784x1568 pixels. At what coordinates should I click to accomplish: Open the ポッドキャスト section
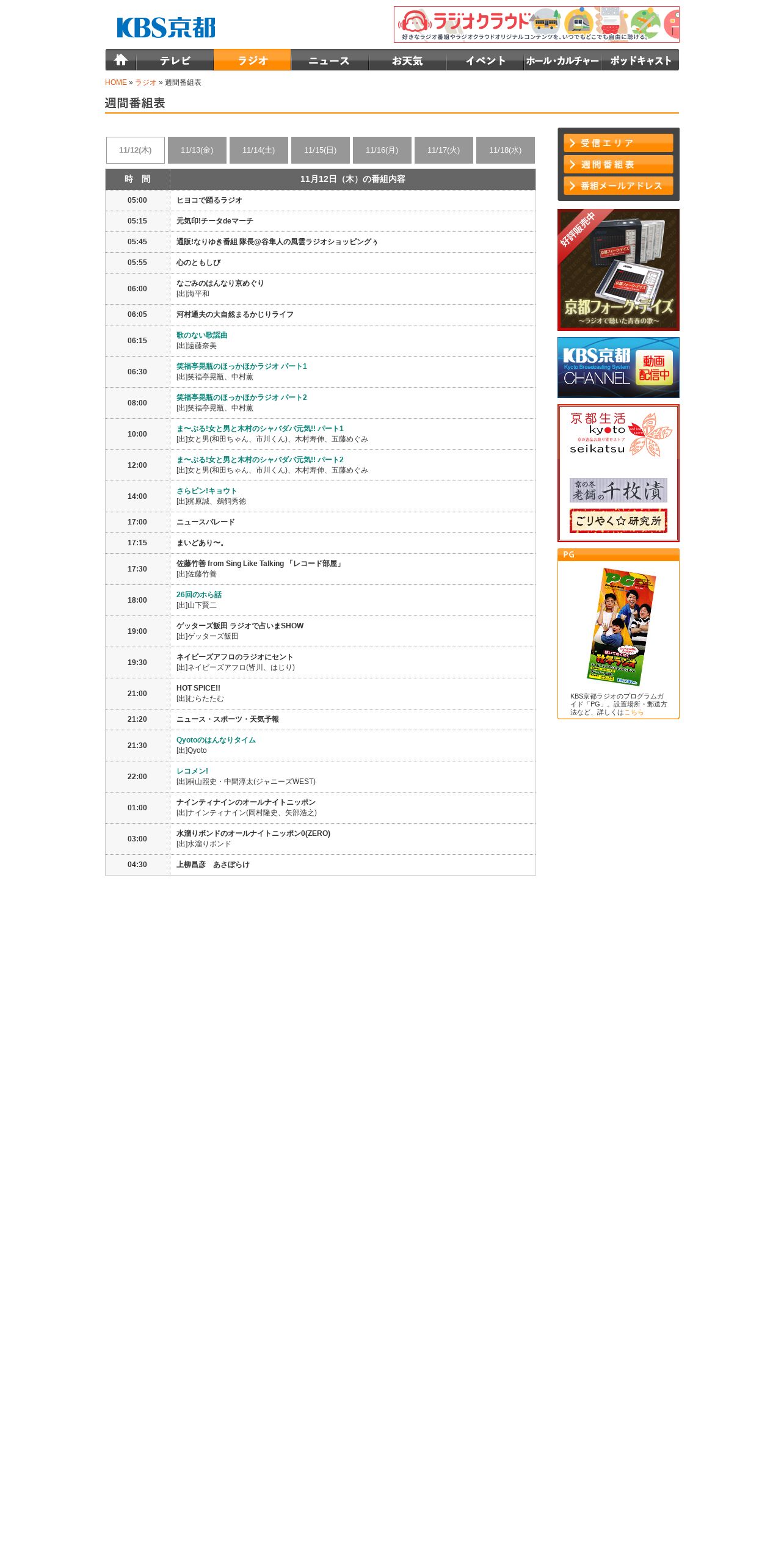(x=640, y=60)
